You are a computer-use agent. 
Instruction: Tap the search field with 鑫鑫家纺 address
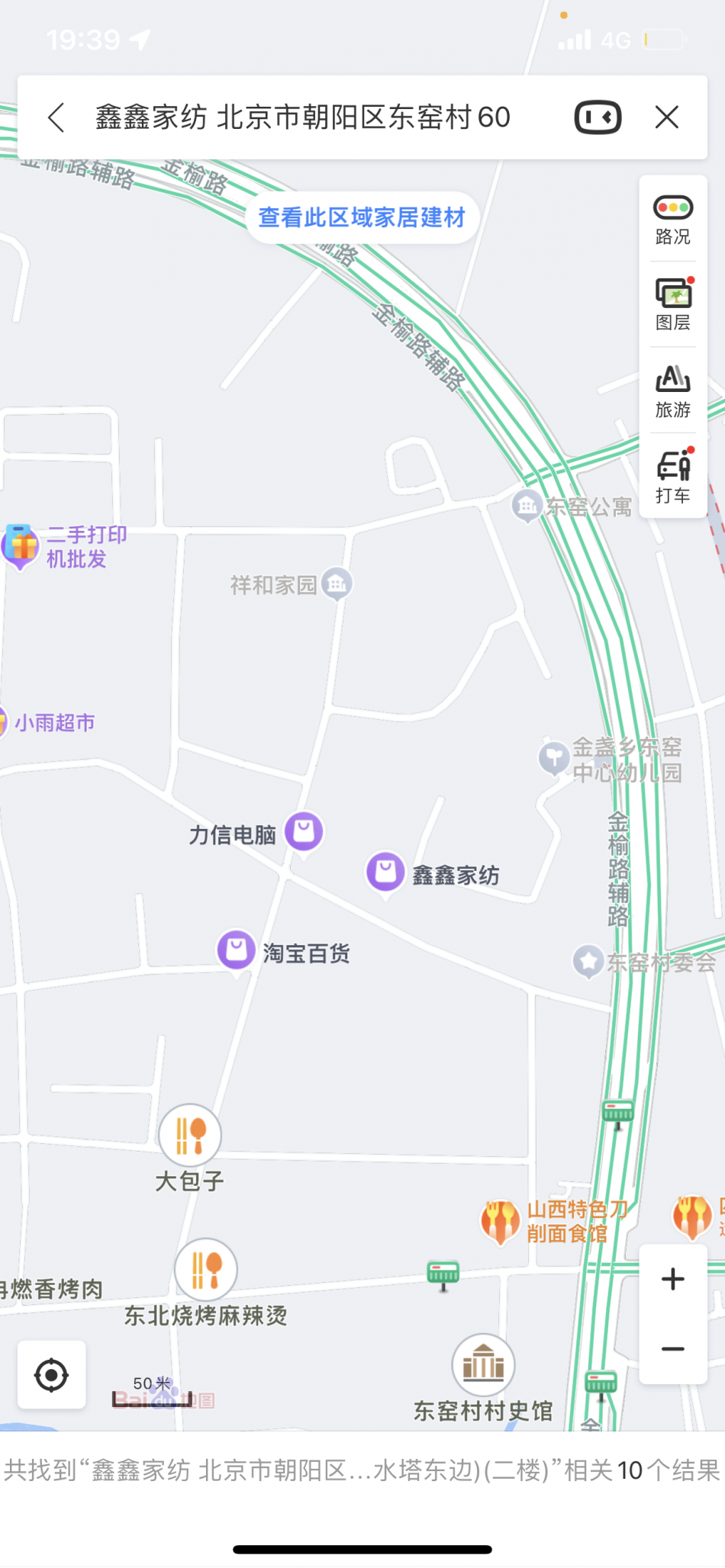(x=303, y=117)
